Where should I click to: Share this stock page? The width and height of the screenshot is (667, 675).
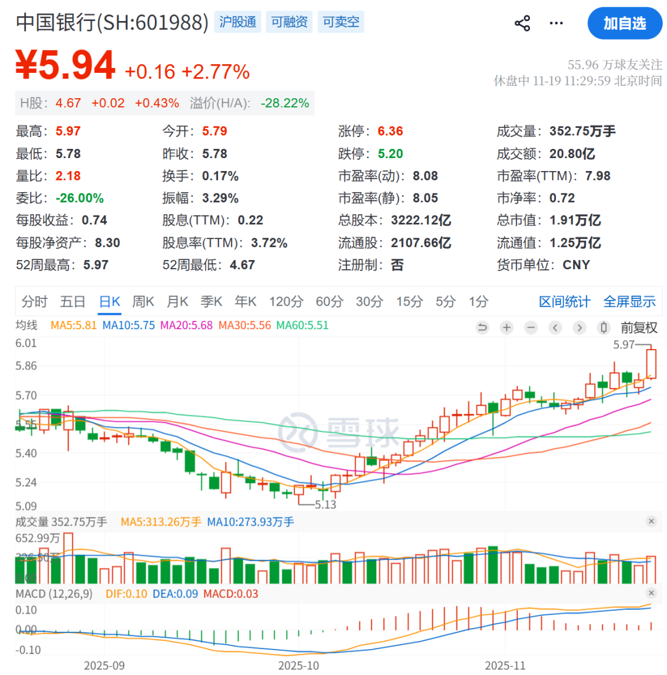pyautogui.click(x=521, y=23)
